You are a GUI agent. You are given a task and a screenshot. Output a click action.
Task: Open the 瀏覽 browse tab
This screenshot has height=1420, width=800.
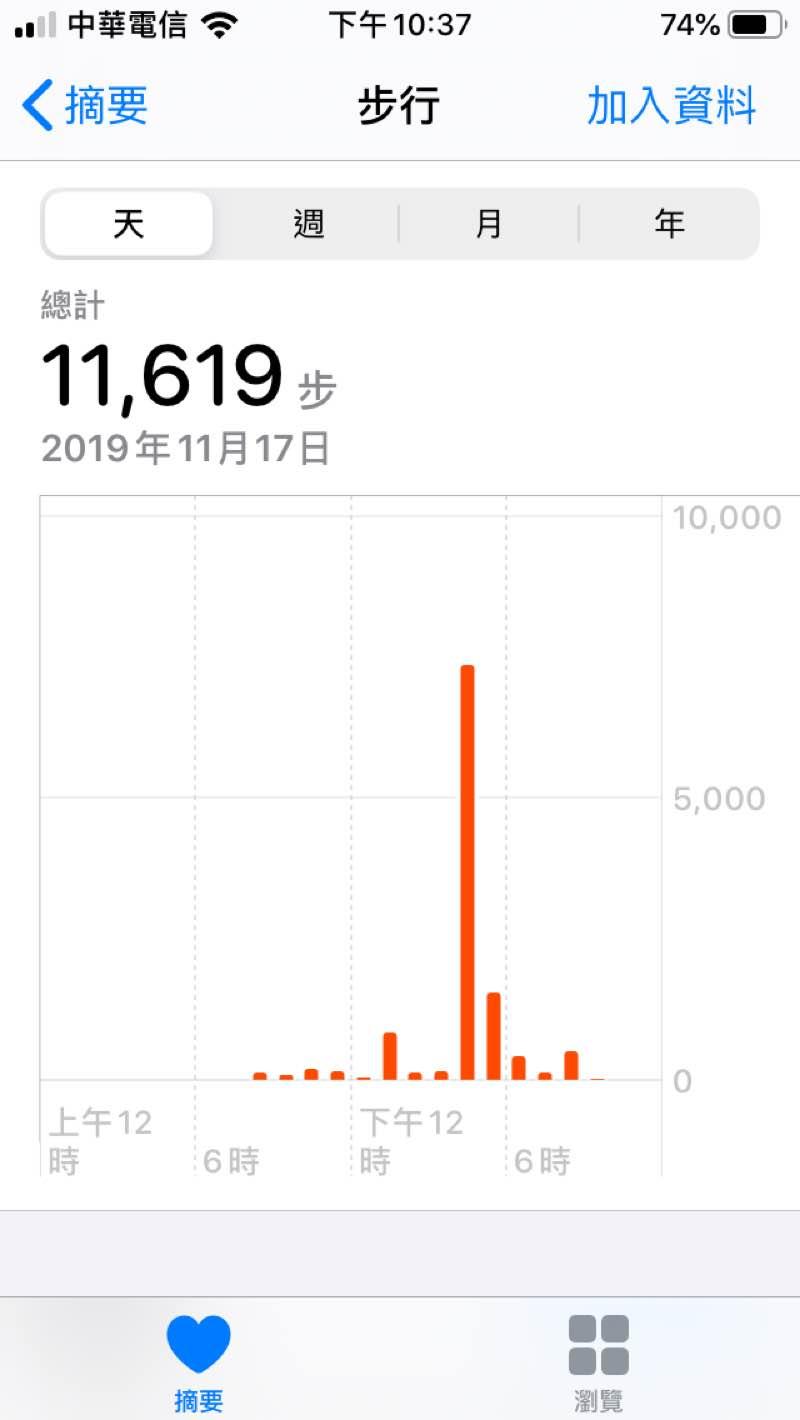[x=598, y=1362]
